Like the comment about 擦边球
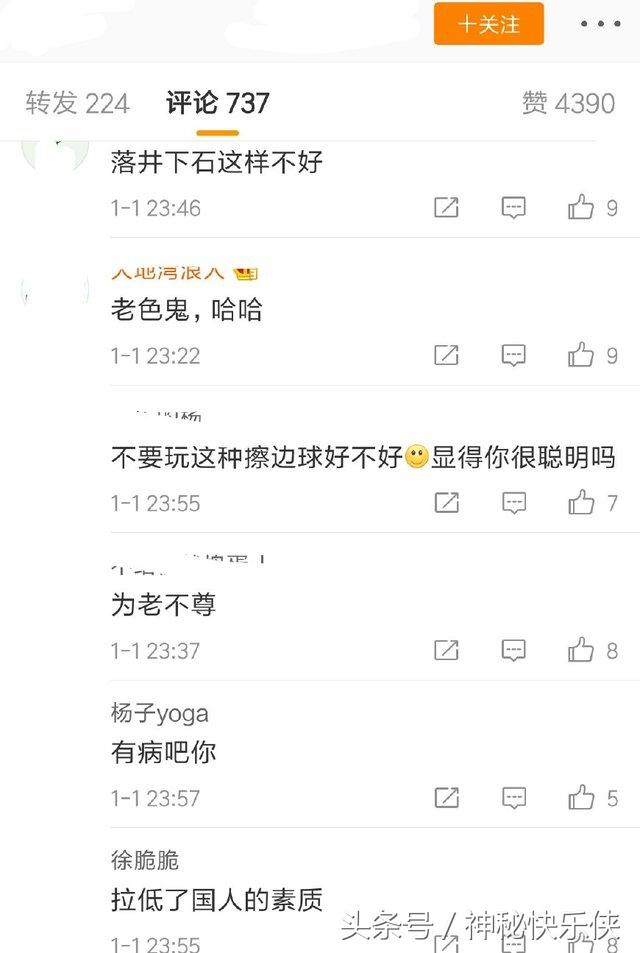Viewport: 640px width, 953px height. [582, 503]
